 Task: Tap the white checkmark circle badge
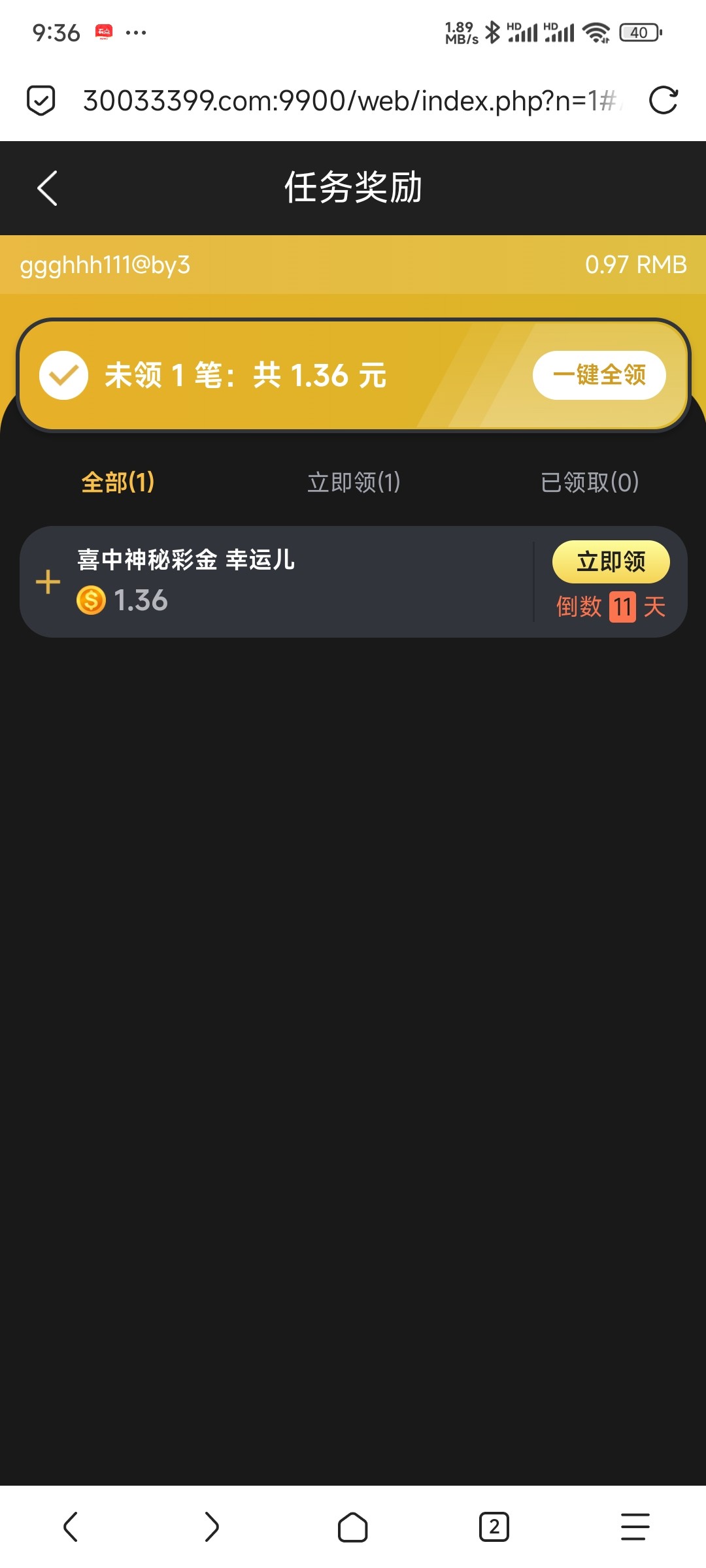point(63,376)
